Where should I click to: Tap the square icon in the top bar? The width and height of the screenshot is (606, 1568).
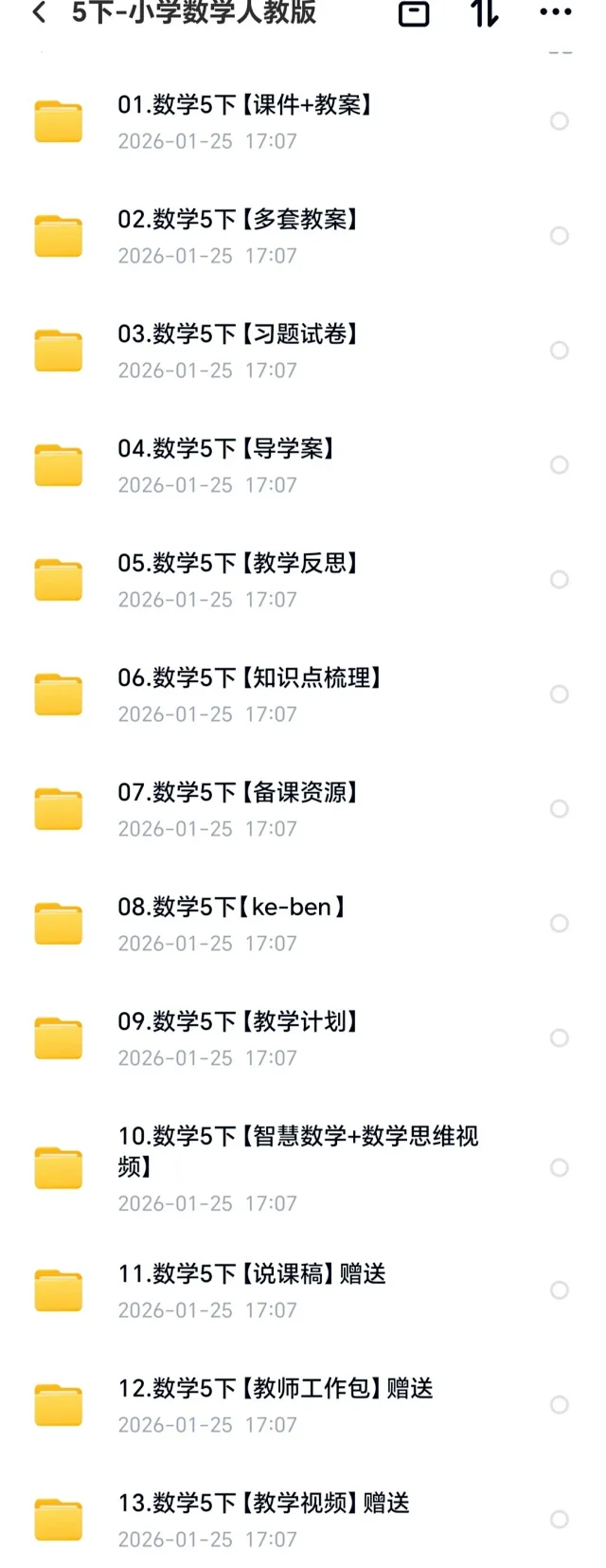[x=414, y=13]
